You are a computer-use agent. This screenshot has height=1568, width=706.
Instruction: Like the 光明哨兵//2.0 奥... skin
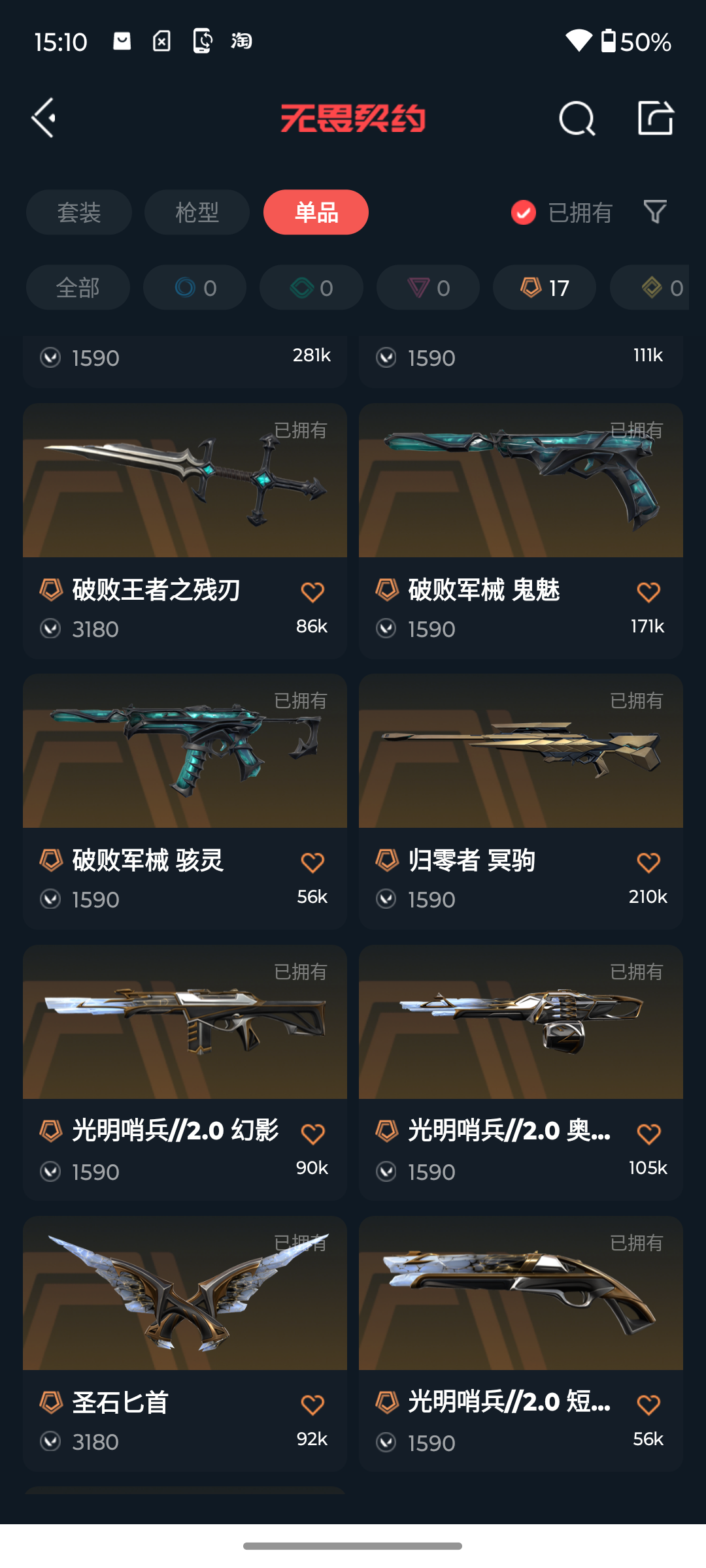[648, 1134]
